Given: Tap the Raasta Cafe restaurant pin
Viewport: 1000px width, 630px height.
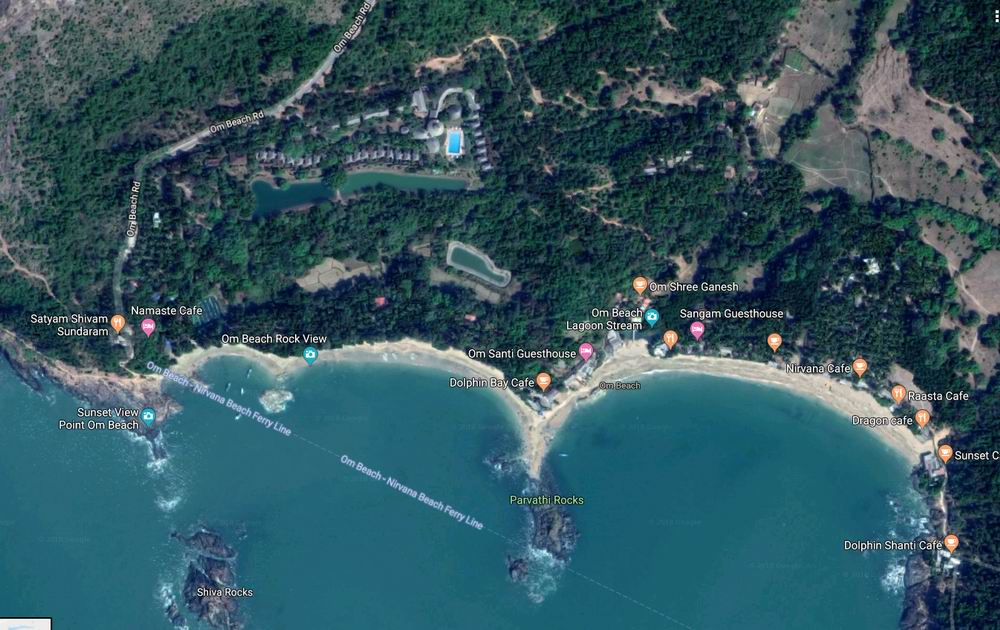Looking at the screenshot, I should pyautogui.click(x=898, y=393).
